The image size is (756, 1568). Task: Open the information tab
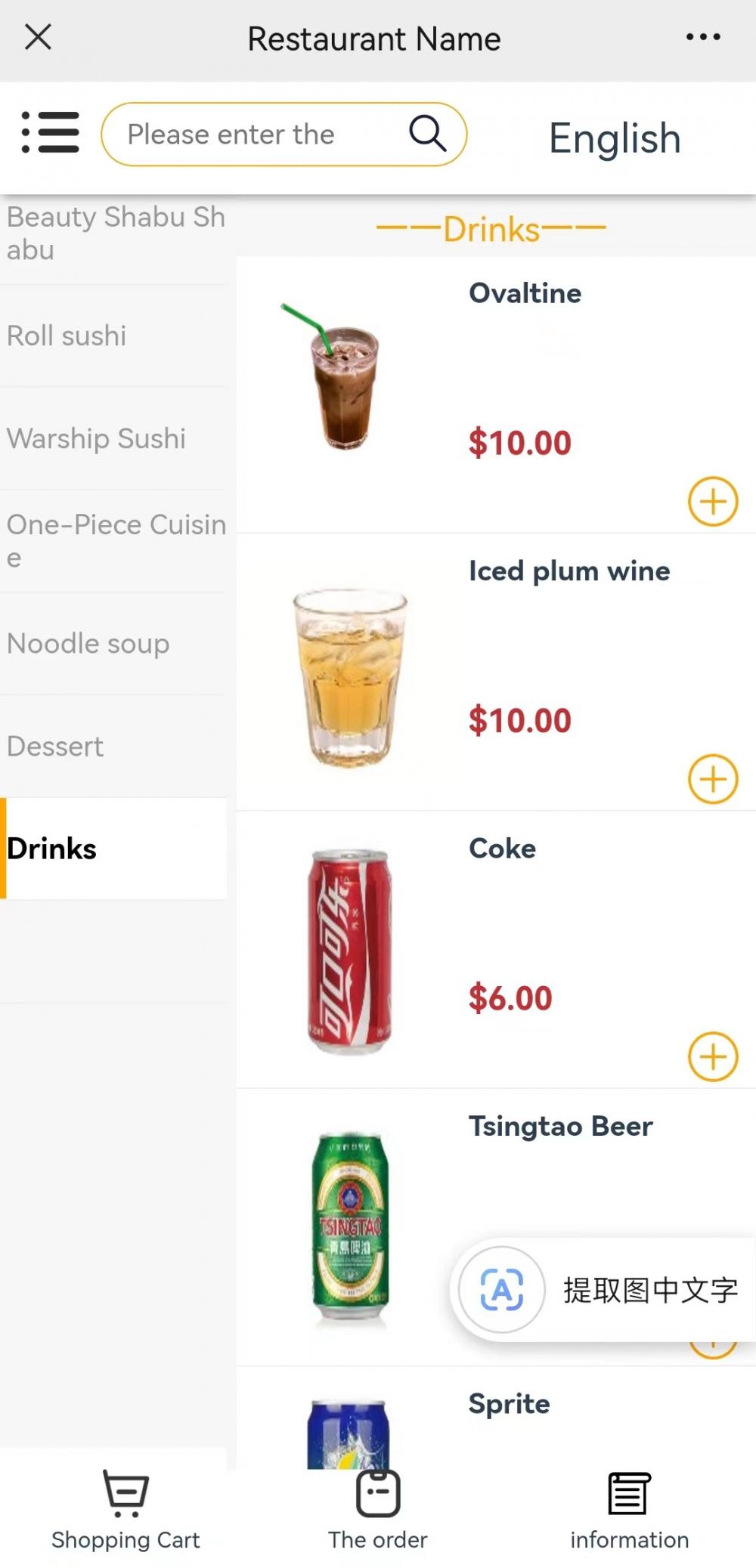pos(629,1508)
